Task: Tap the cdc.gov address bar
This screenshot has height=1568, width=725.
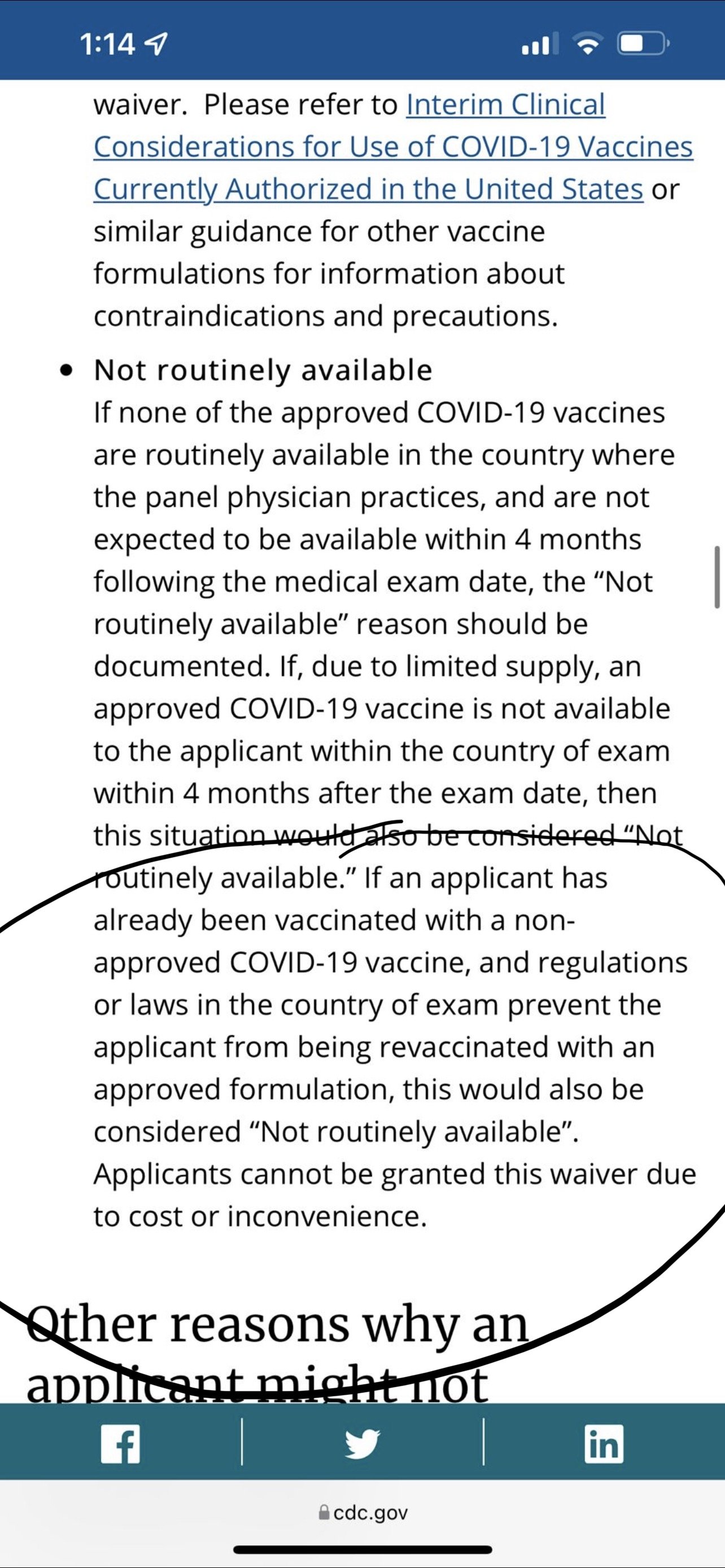Action: point(363,1513)
